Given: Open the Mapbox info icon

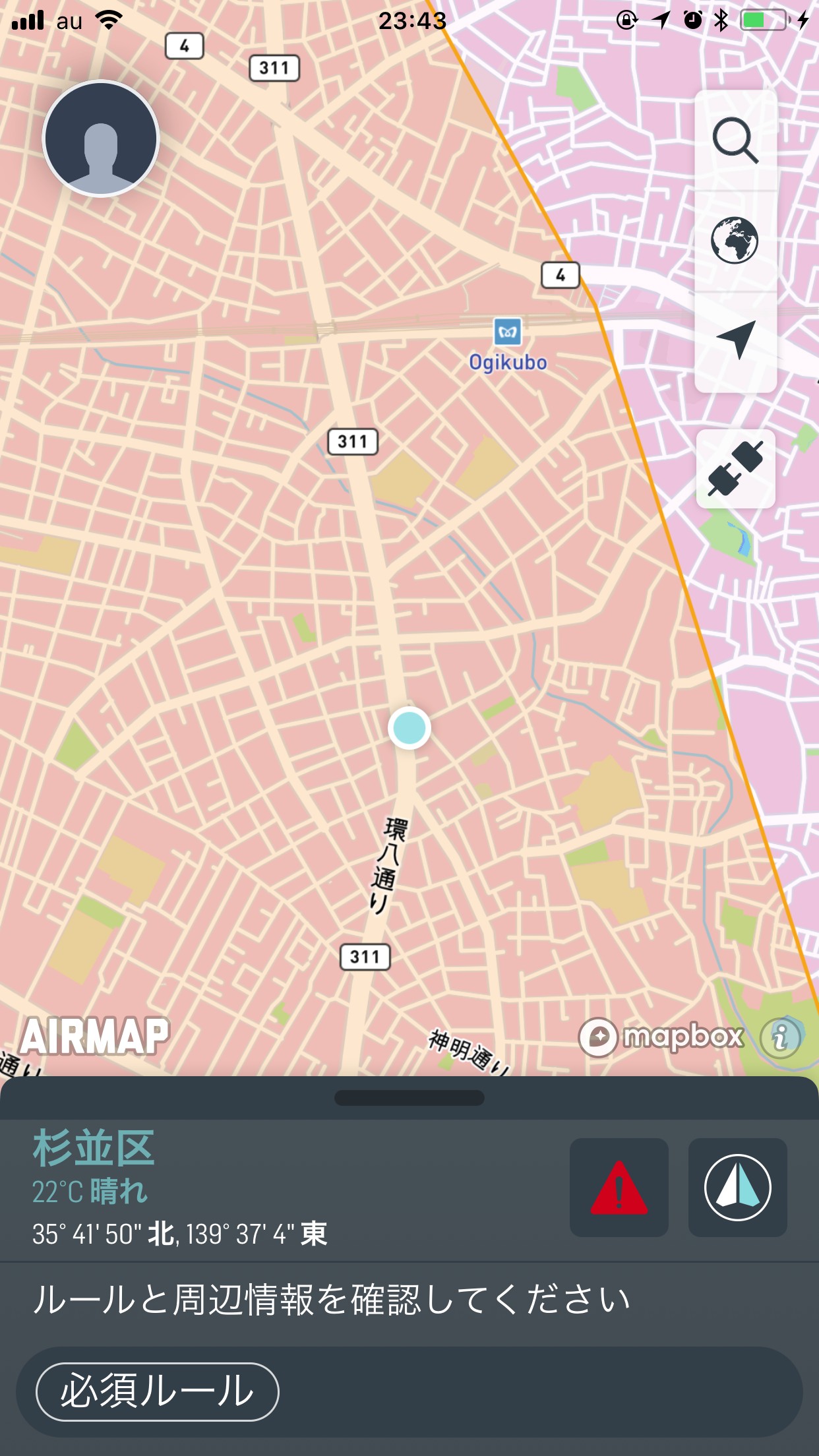Looking at the screenshot, I should point(781,1037).
